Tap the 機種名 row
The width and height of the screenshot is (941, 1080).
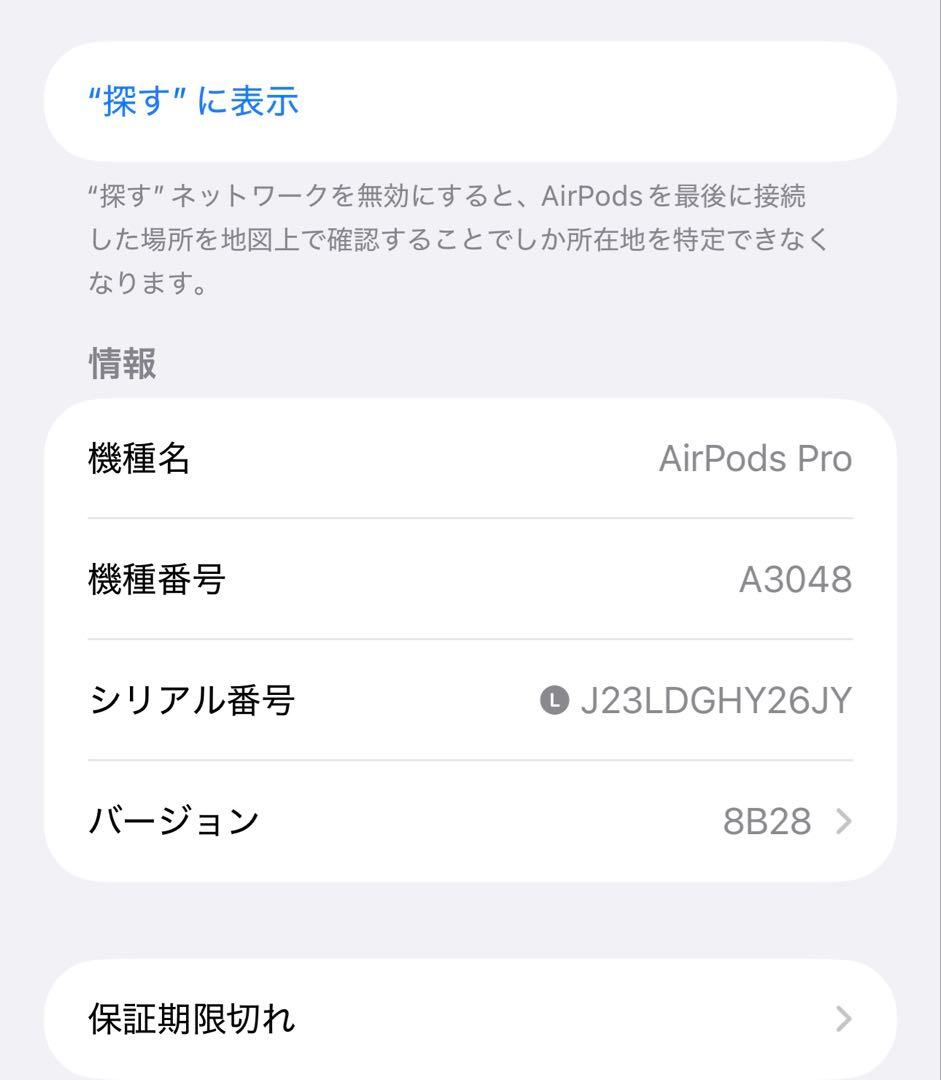pos(140,458)
